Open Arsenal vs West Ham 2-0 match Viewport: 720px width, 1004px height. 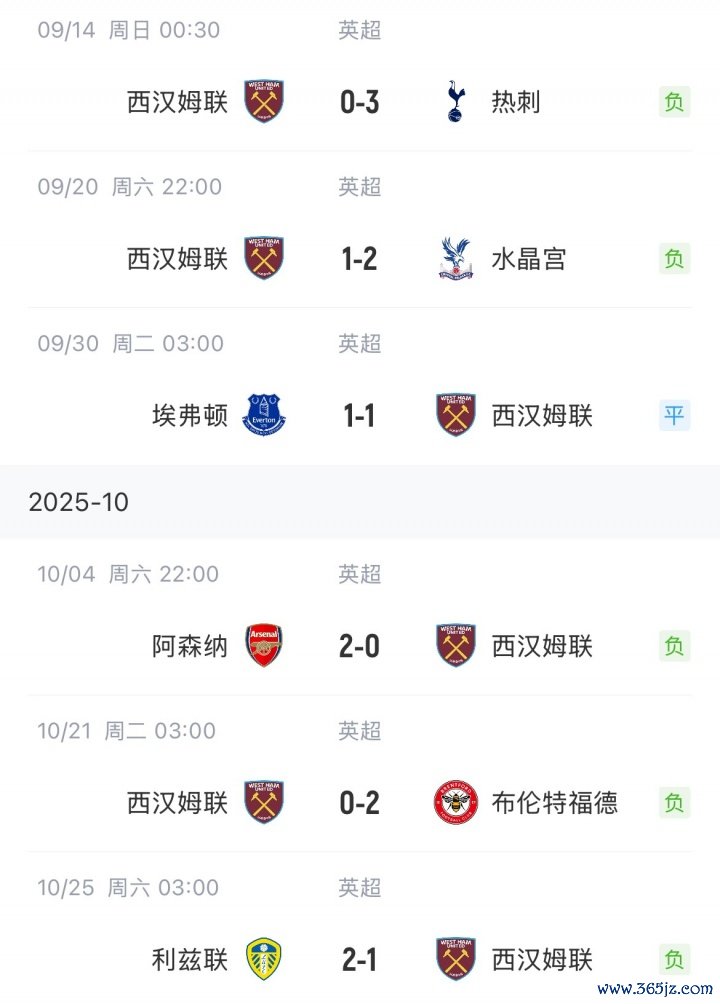(359, 646)
